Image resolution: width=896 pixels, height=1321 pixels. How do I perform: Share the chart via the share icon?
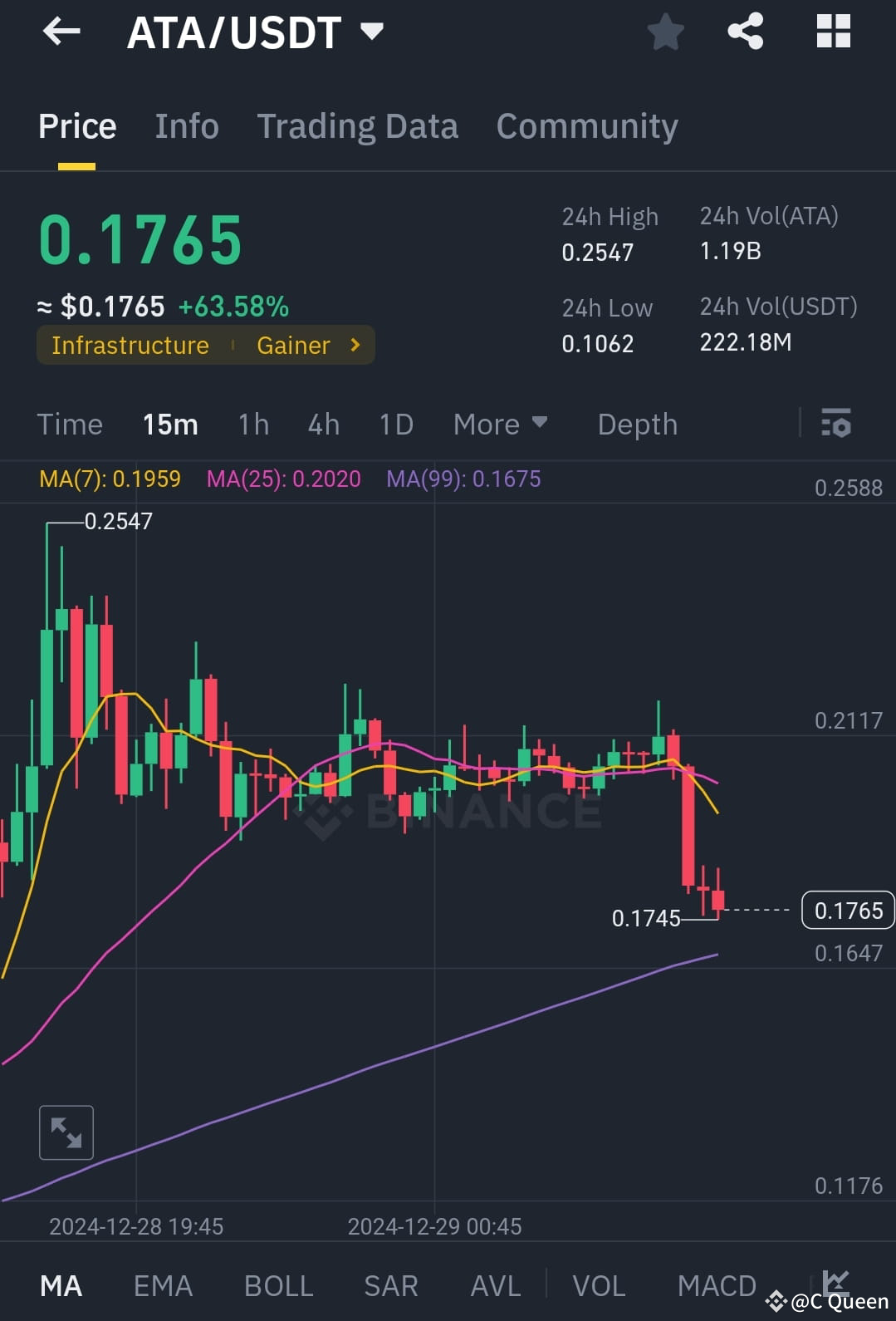[745, 32]
